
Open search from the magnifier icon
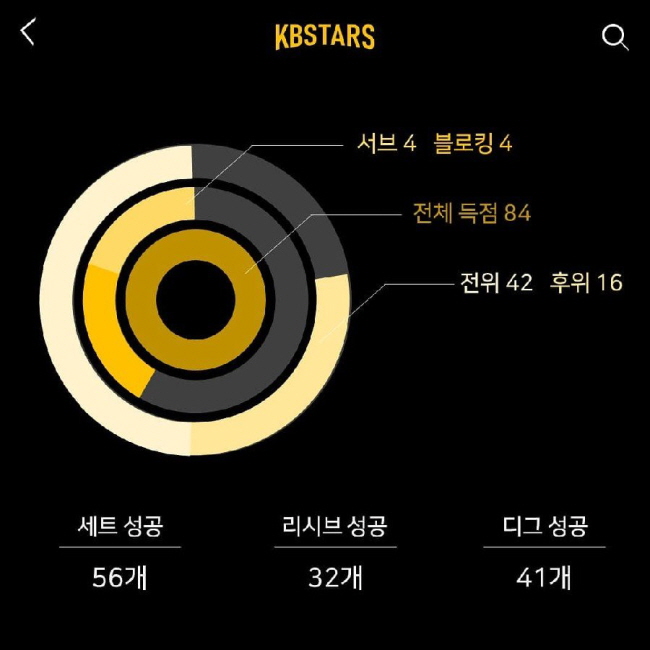click(614, 38)
